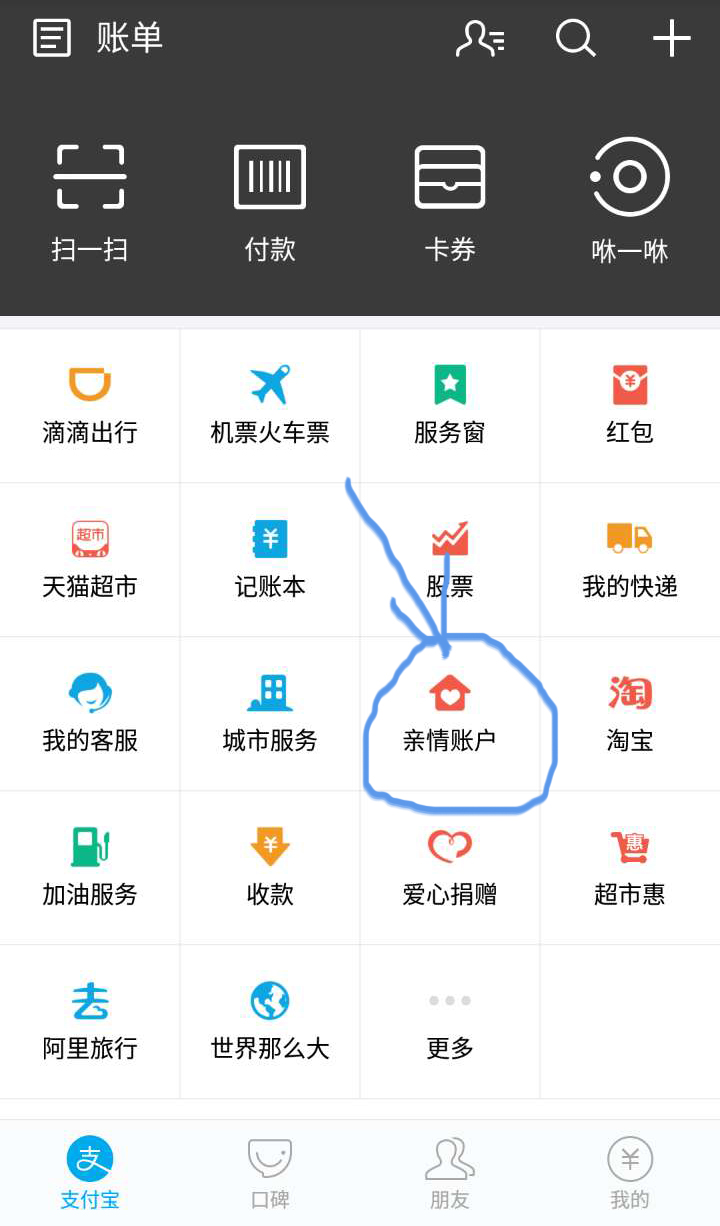Switch to the 朋友 tab
720x1226 pixels.
[x=450, y=1174]
